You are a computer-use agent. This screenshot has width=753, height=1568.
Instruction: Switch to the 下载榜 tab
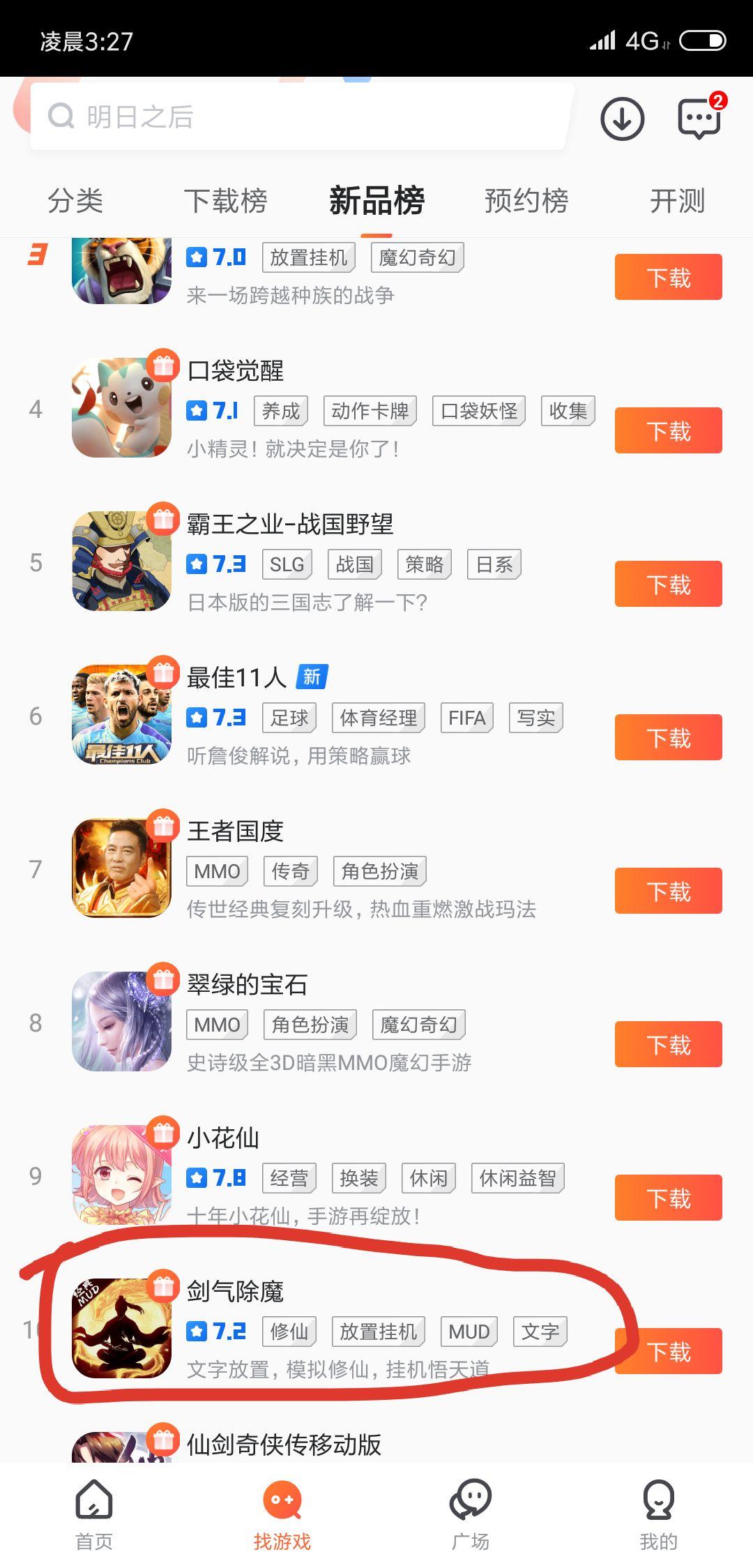click(226, 201)
